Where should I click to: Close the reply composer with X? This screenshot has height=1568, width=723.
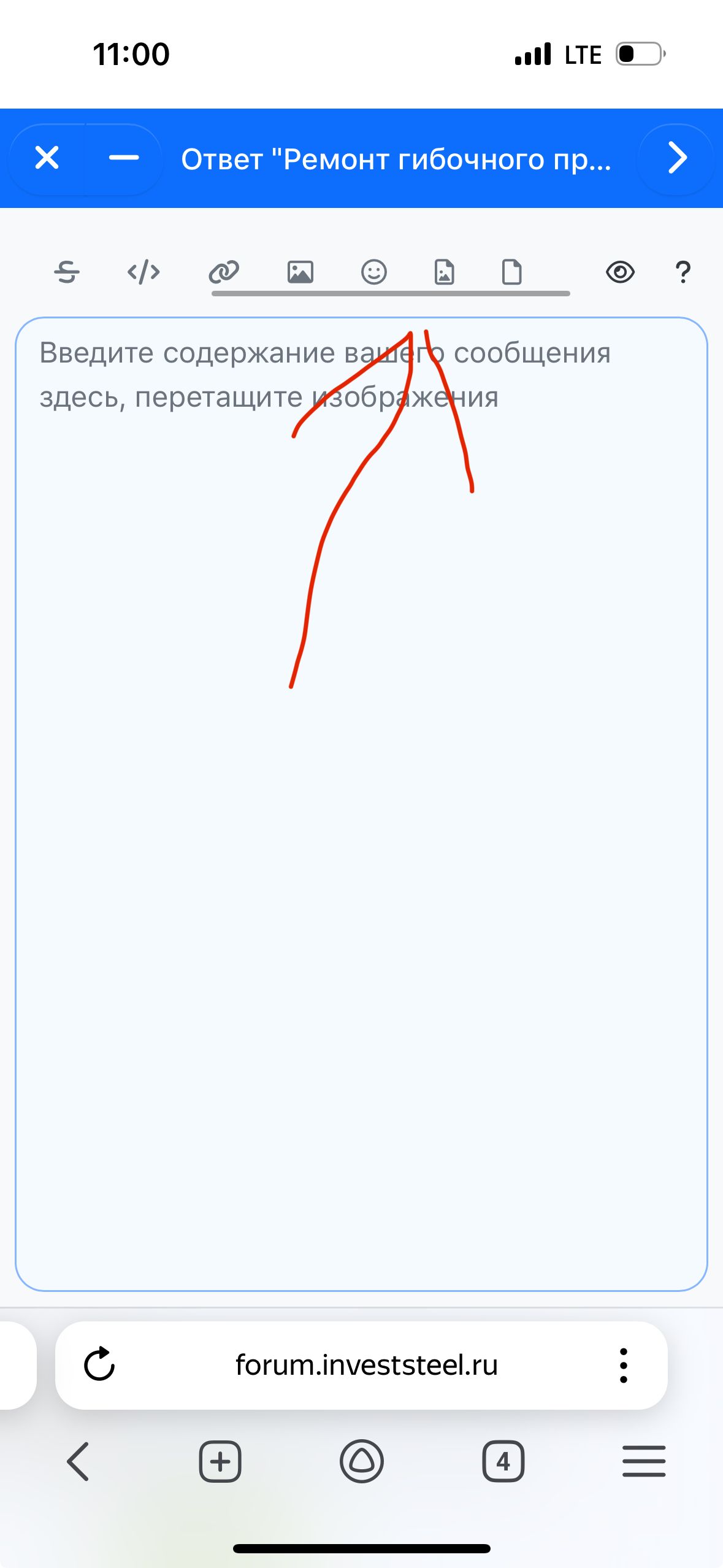47,158
